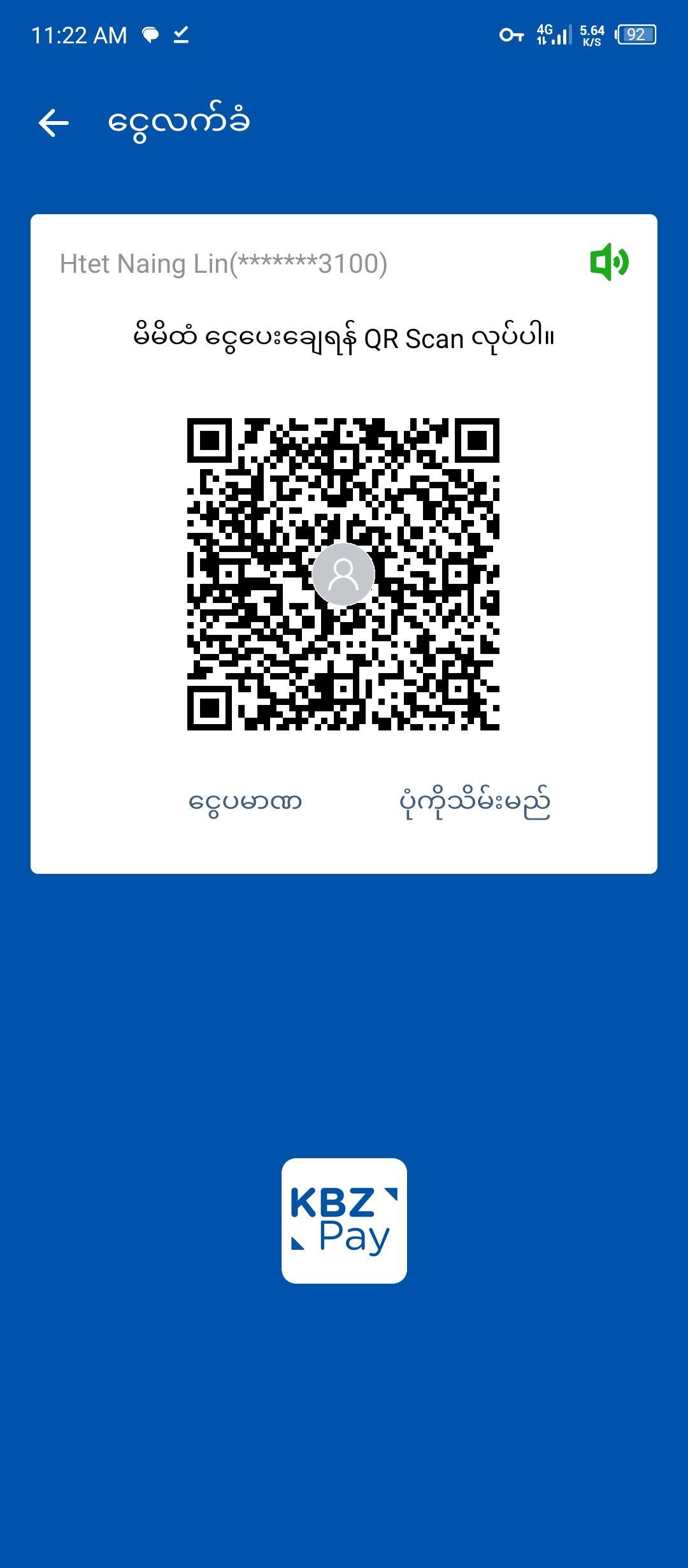The height and width of the screenshot is (1568, 688).
Task: Toggle the green speaker sound icon
Action: (609, 262)
